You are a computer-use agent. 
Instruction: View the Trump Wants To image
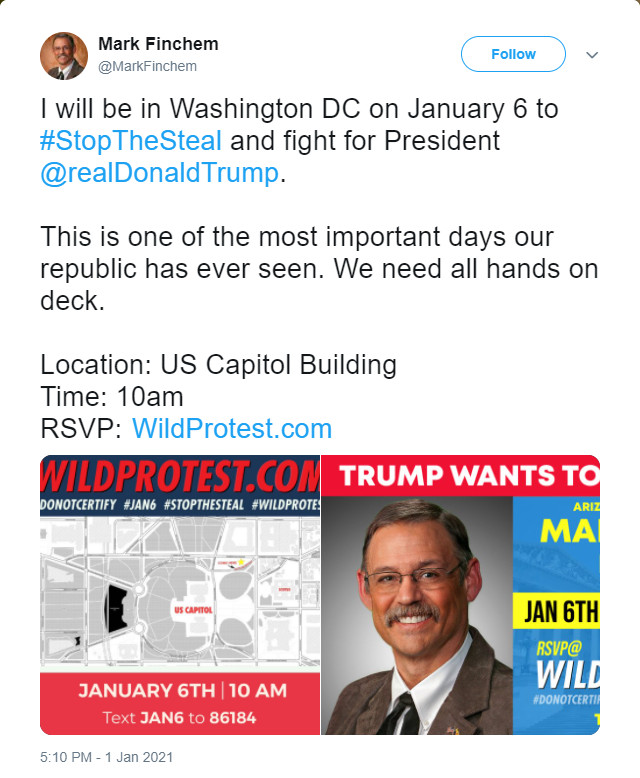[x=461, y=595]
